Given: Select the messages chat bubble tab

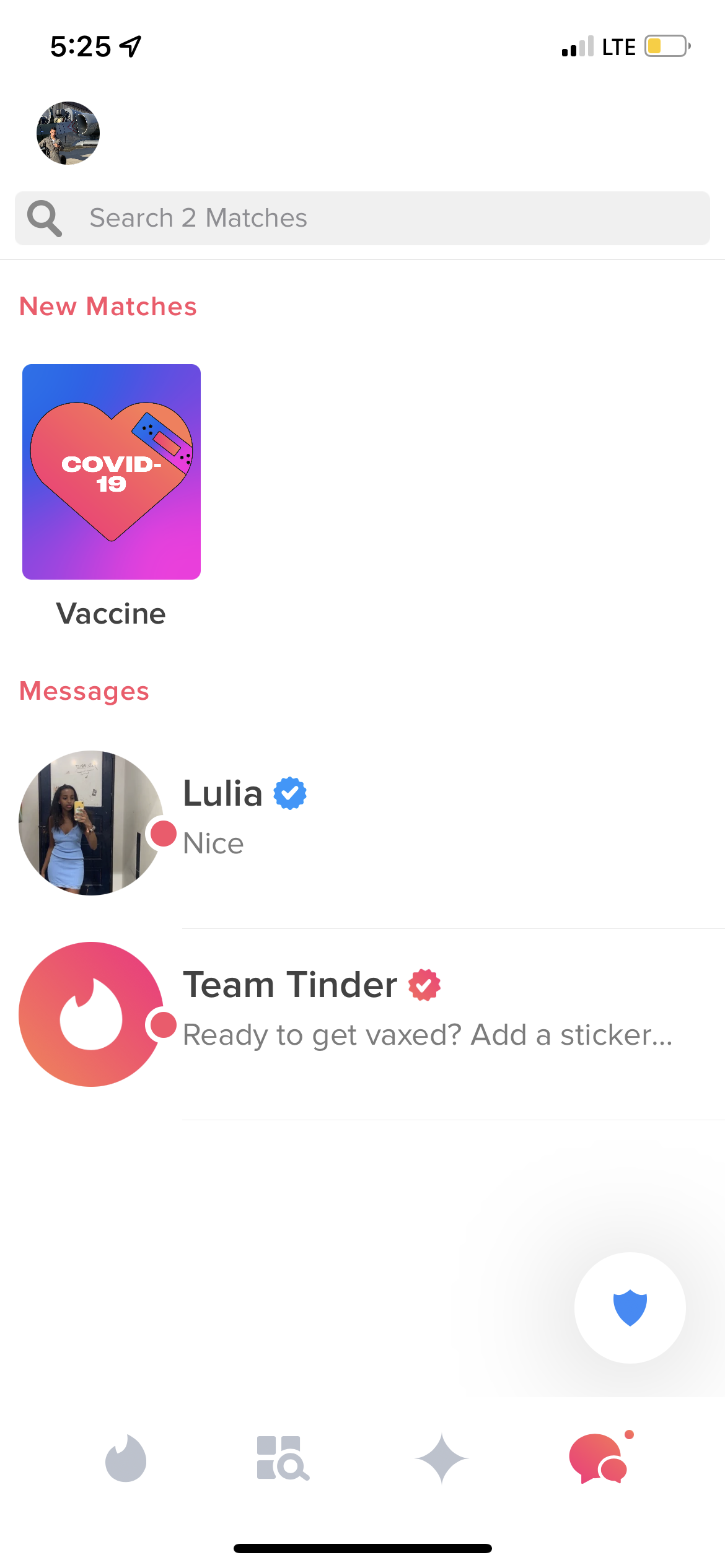Looking at the screenshot, I should click(598, 1458).
